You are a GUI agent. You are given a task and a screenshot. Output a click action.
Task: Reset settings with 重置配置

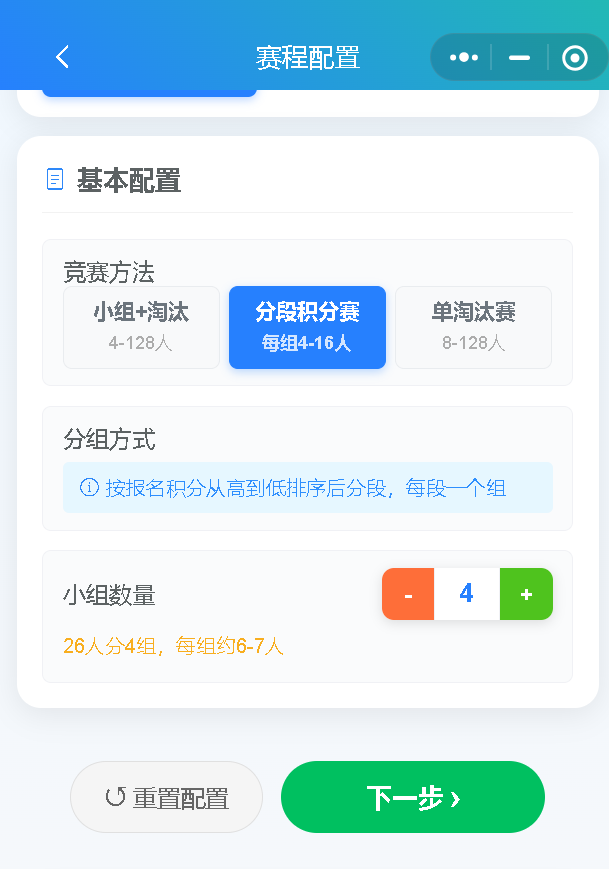pyautogui.click(x=166, y=797)
